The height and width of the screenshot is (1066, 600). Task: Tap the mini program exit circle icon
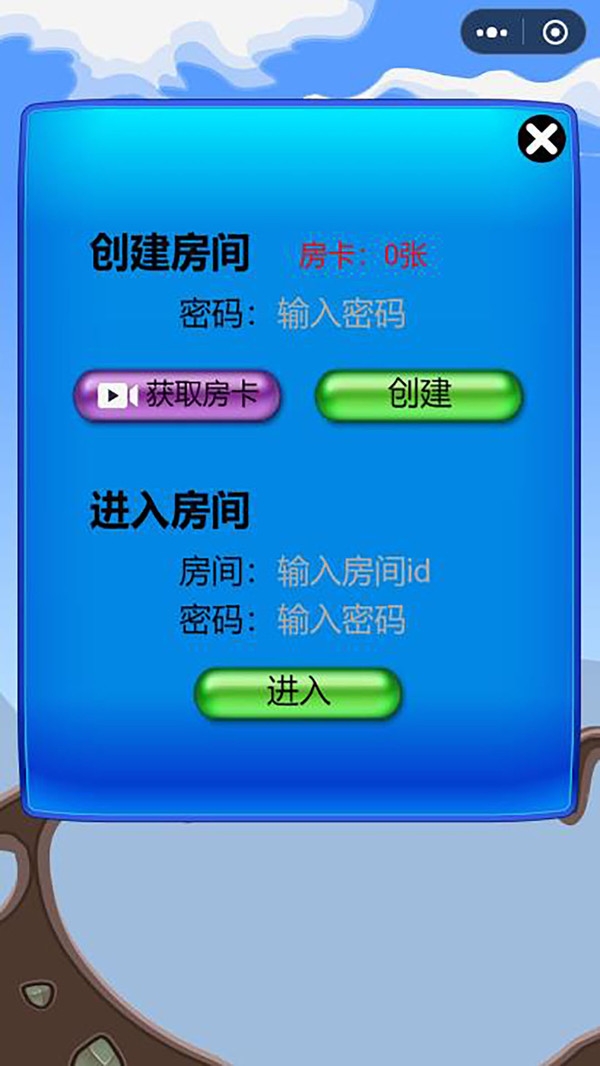554,33
